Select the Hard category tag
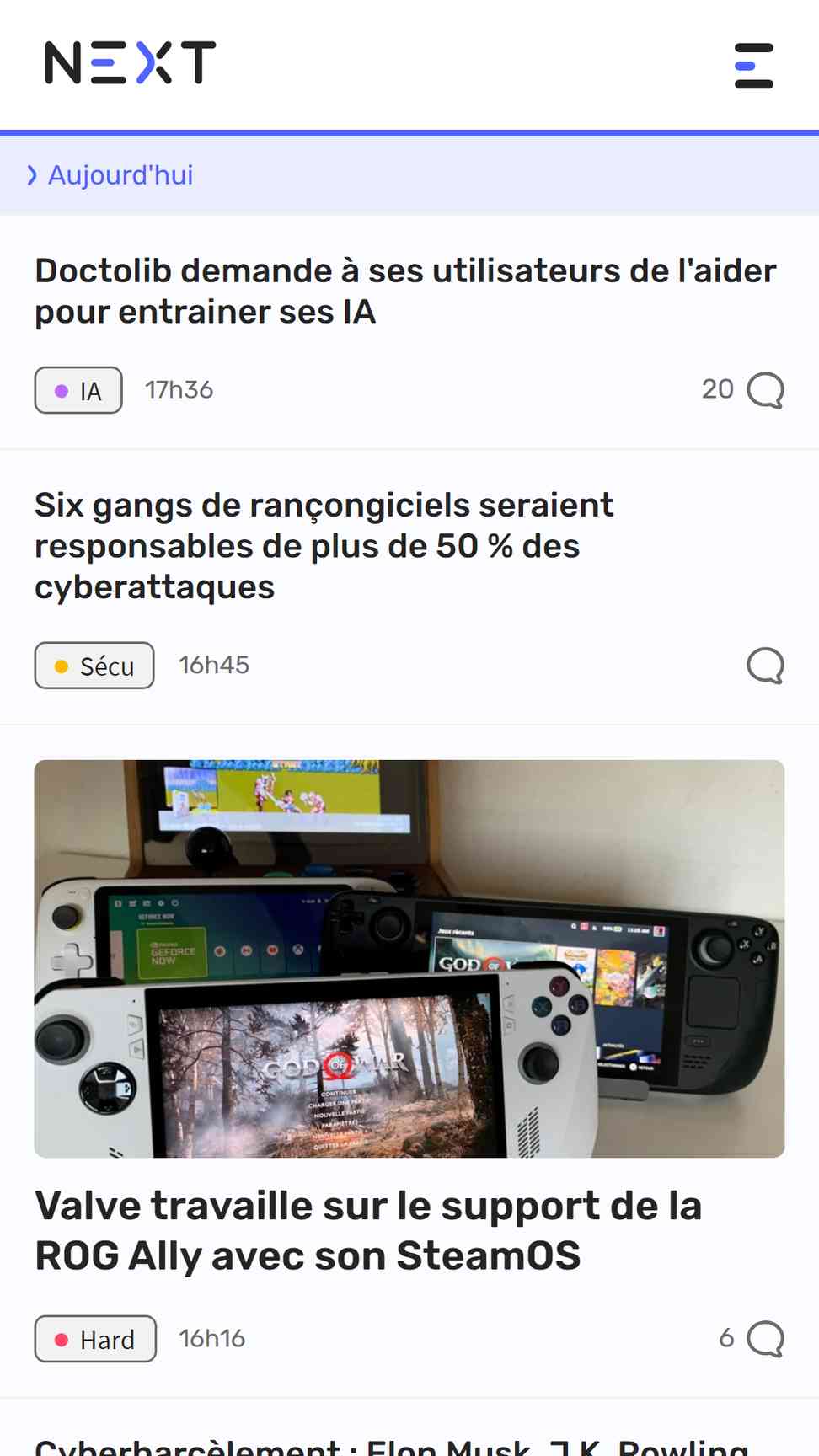 pyautogui.click(x=95, y=1339)
